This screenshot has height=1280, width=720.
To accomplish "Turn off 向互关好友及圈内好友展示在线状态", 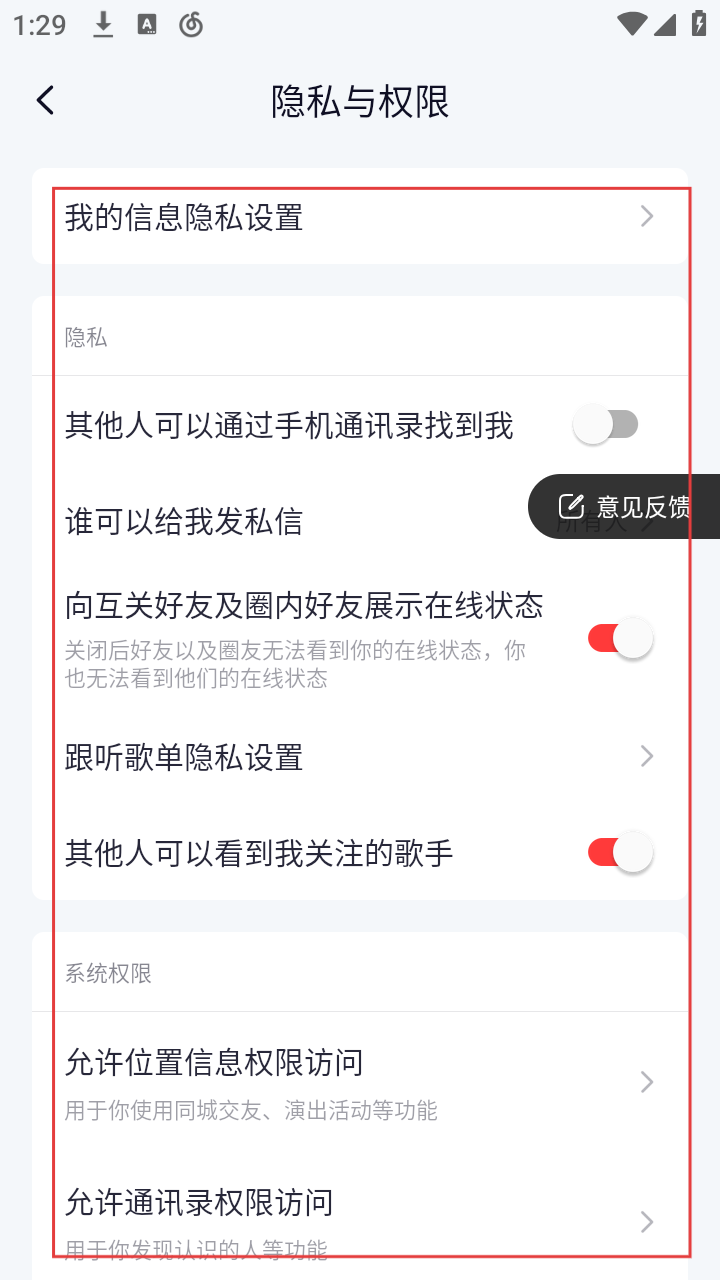I will [x=620, y=638].
